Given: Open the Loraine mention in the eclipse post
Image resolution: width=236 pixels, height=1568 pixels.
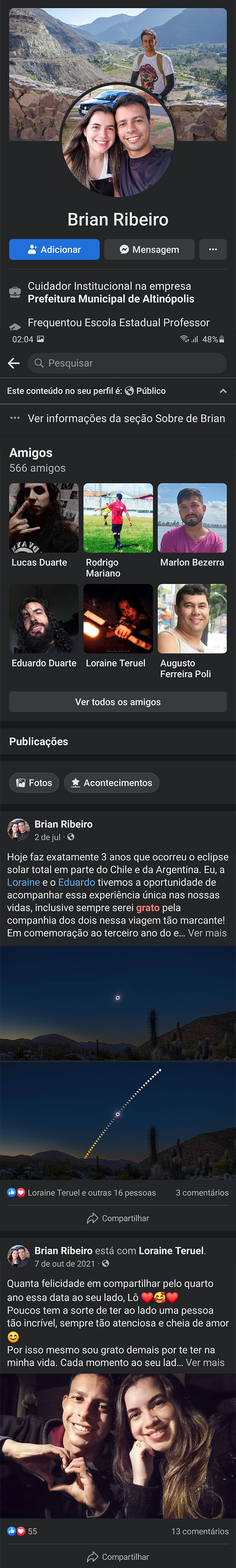Looking at the screenshot, I should (x=23, y=882).
